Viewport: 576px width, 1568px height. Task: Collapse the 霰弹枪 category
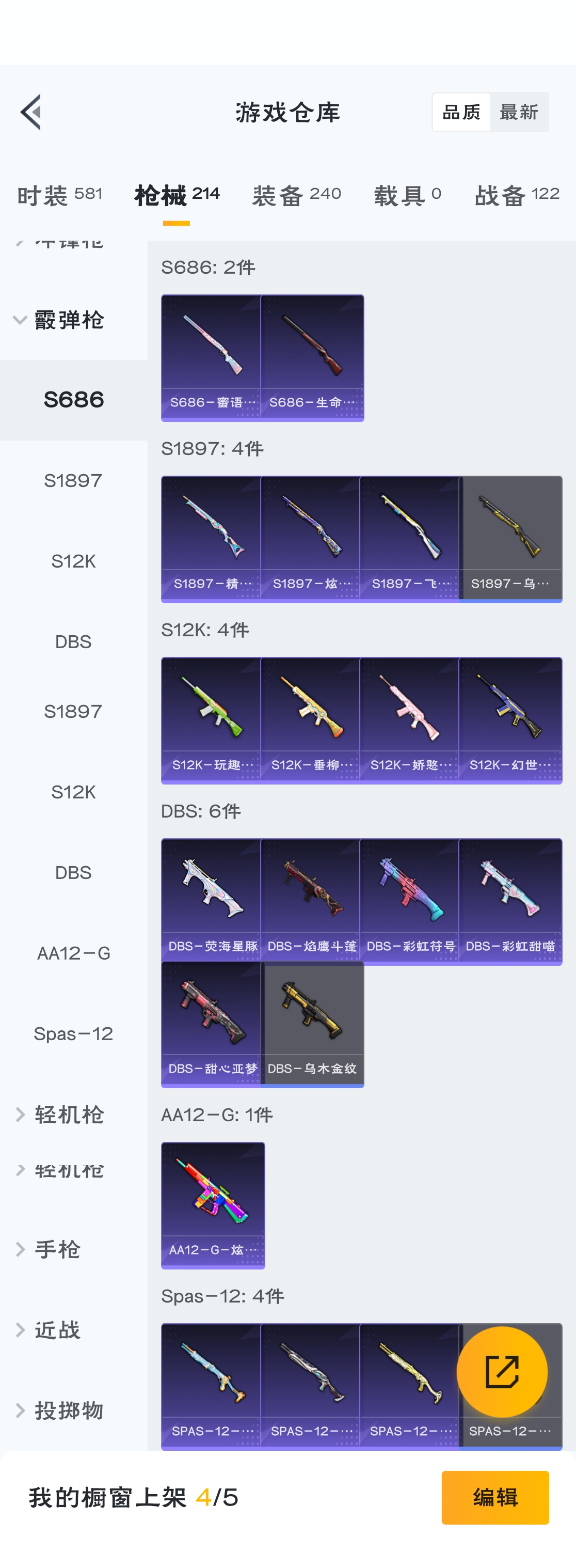point(68,320)
